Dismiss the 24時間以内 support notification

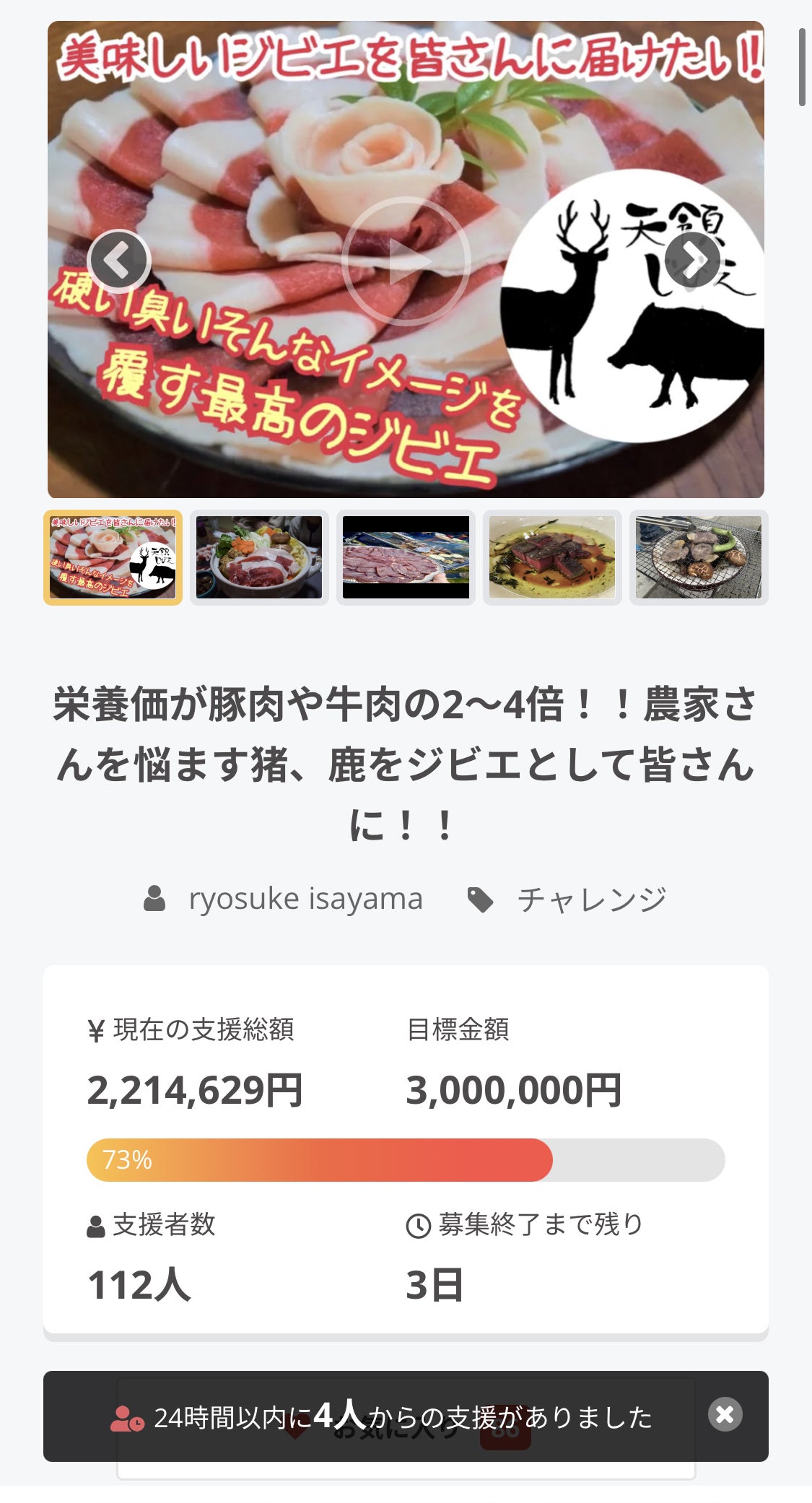[725, 1414]
